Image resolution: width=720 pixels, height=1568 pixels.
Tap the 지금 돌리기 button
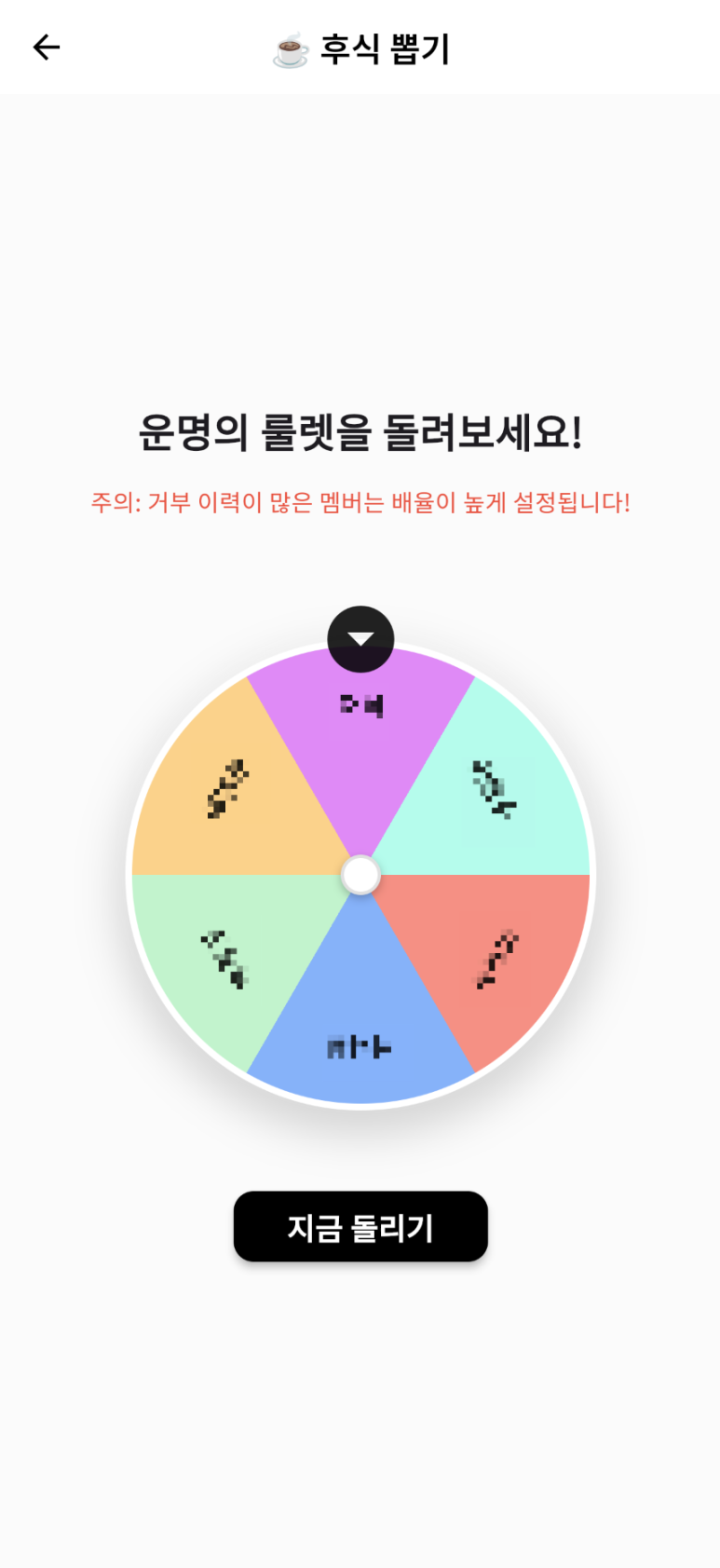(x=360, y=1226)
